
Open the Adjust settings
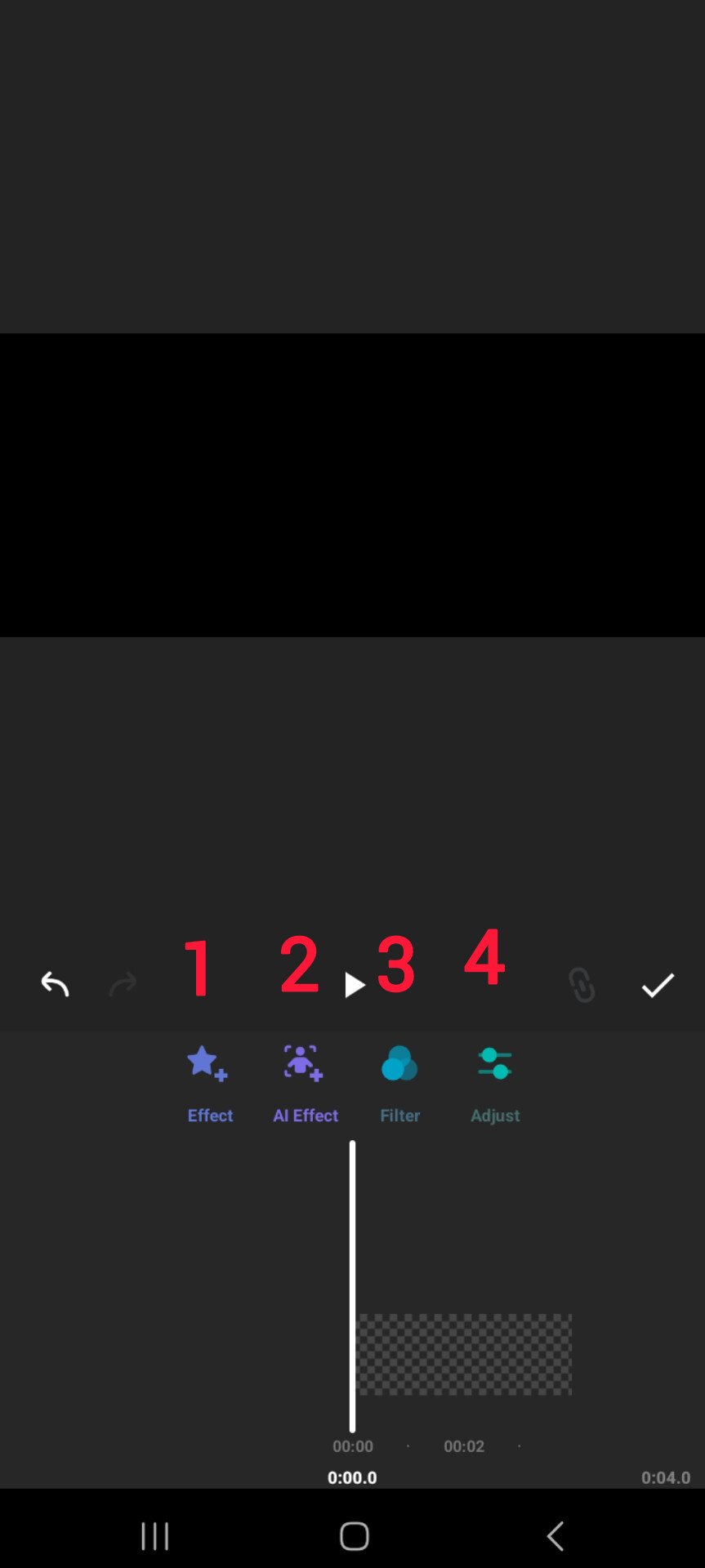(495, 1083)
